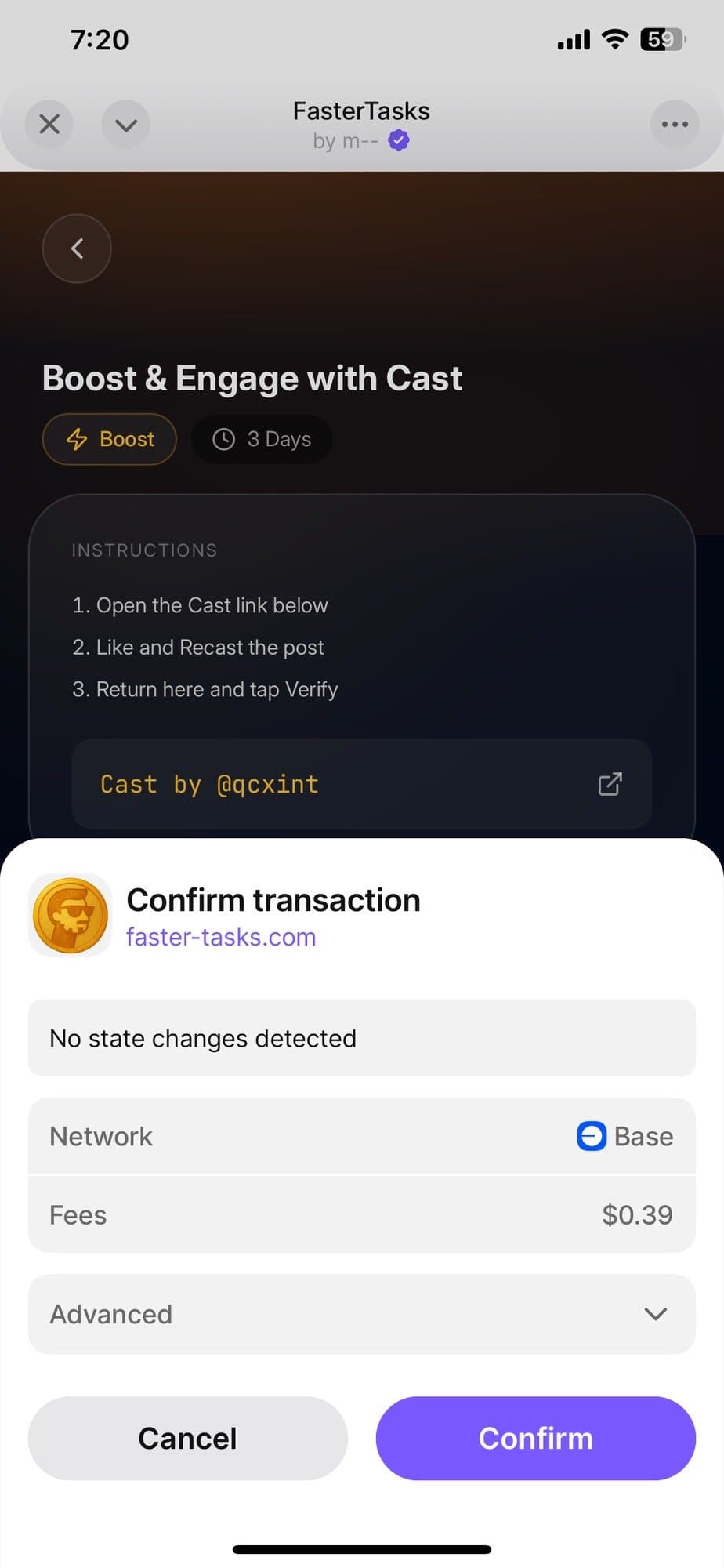Screen dimensions: 724x1568
Task: Close the FasterTasks frame with X
Action: pos(49,124)
